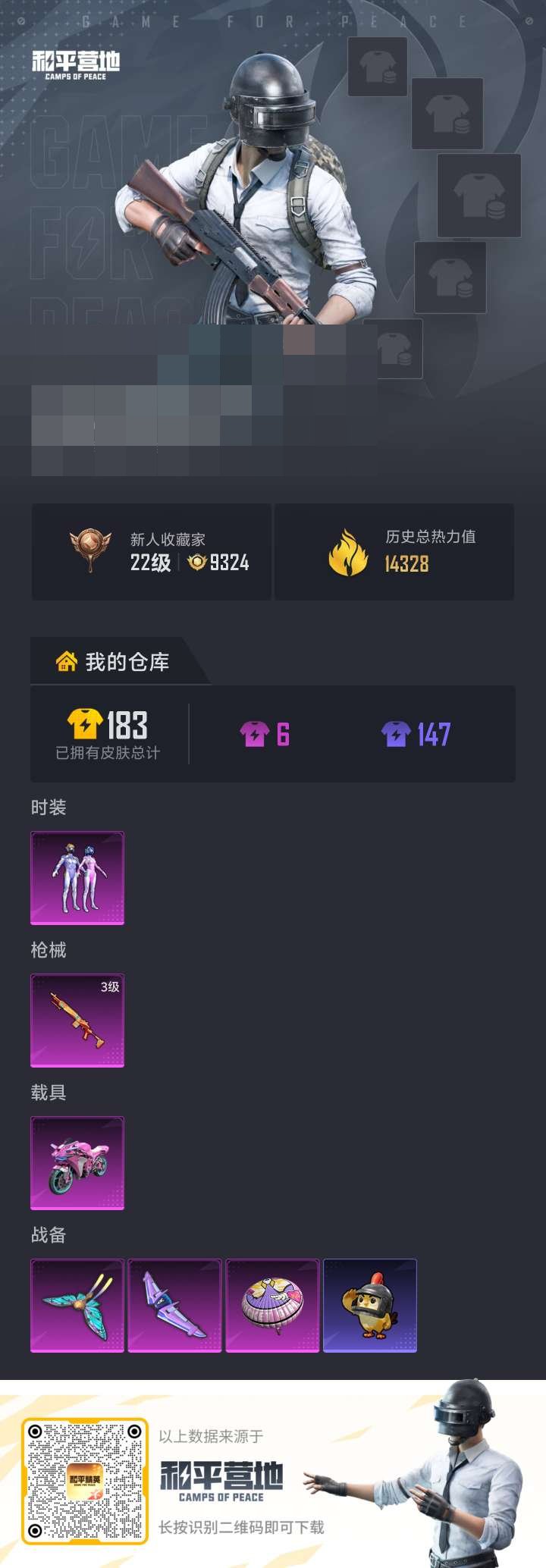Viewport: 546px width, 1568px height.
Task: Open the 和平营地 logo in top left corner
Action: pos(77,62)
